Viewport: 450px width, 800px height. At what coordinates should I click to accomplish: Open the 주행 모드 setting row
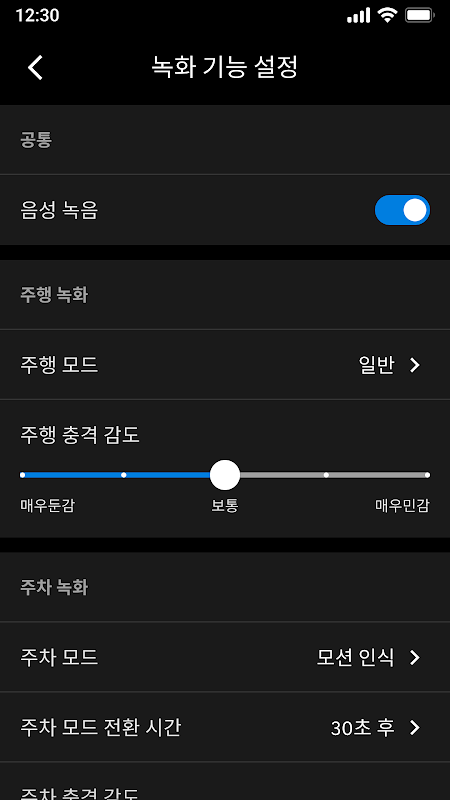pyautogui.click(x=225, y=365)
